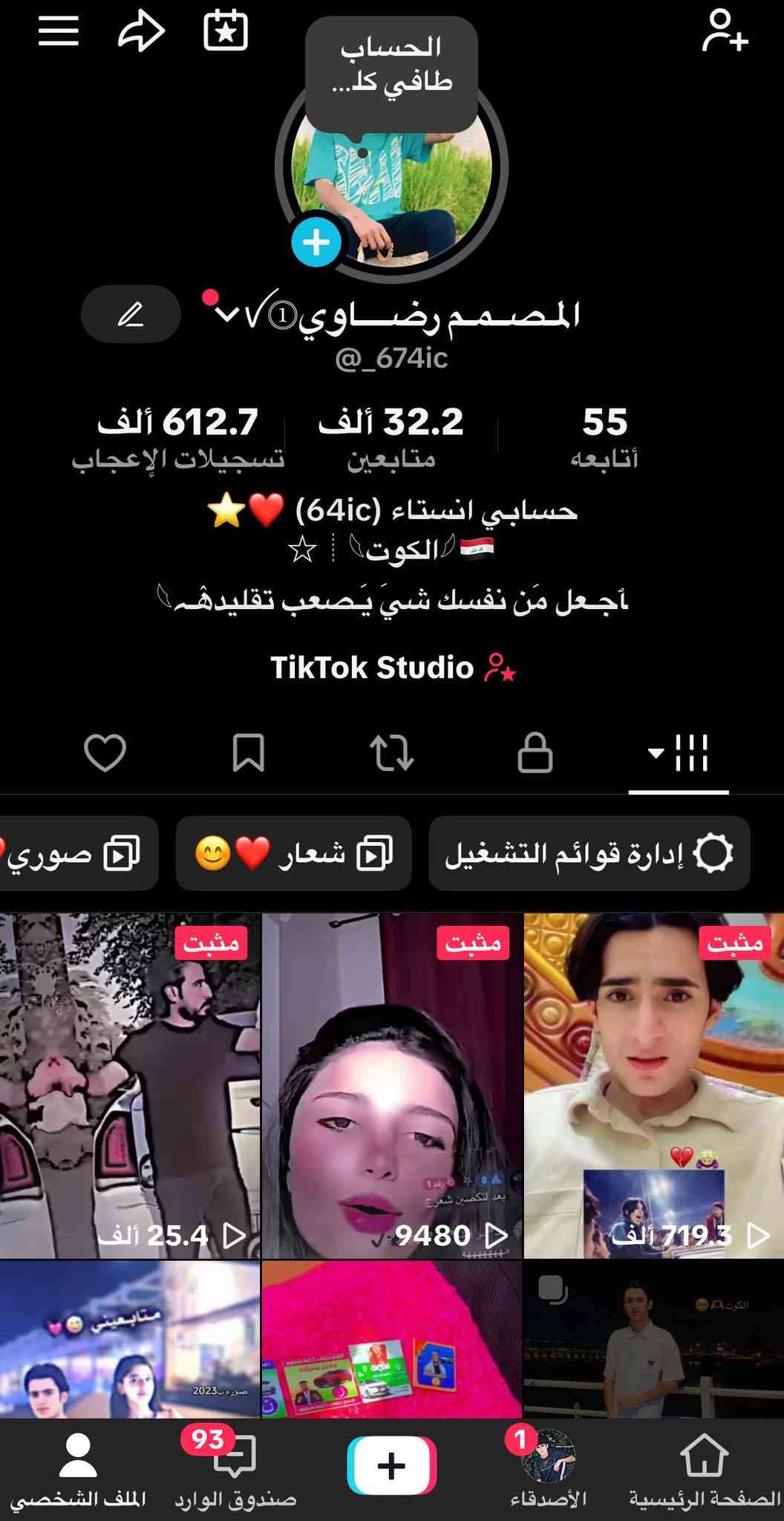Open the شعار playlist
Image resolution: width=784 pixels, height=1521 pixels.
click(x=294, y=854)
